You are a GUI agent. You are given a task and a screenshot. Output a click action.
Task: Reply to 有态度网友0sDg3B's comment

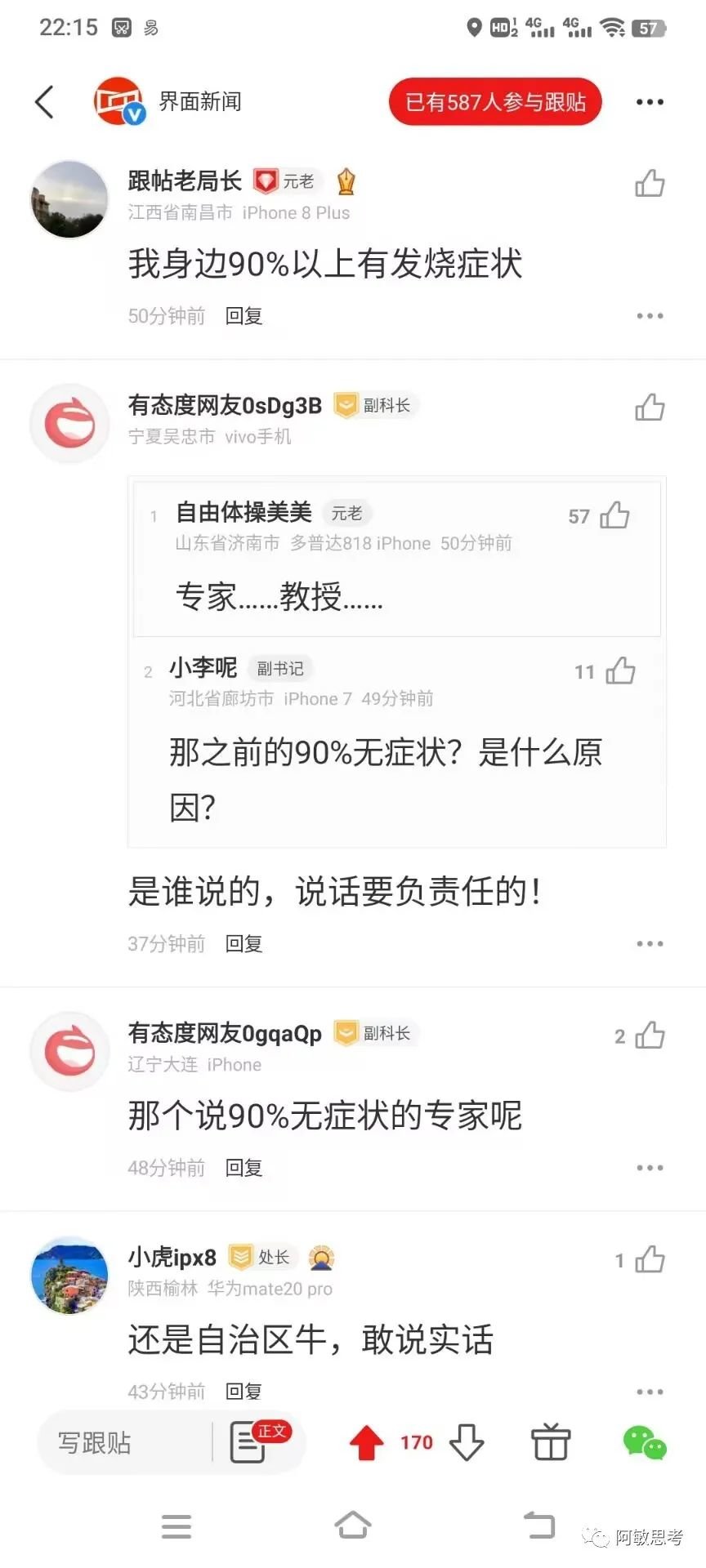244,944
